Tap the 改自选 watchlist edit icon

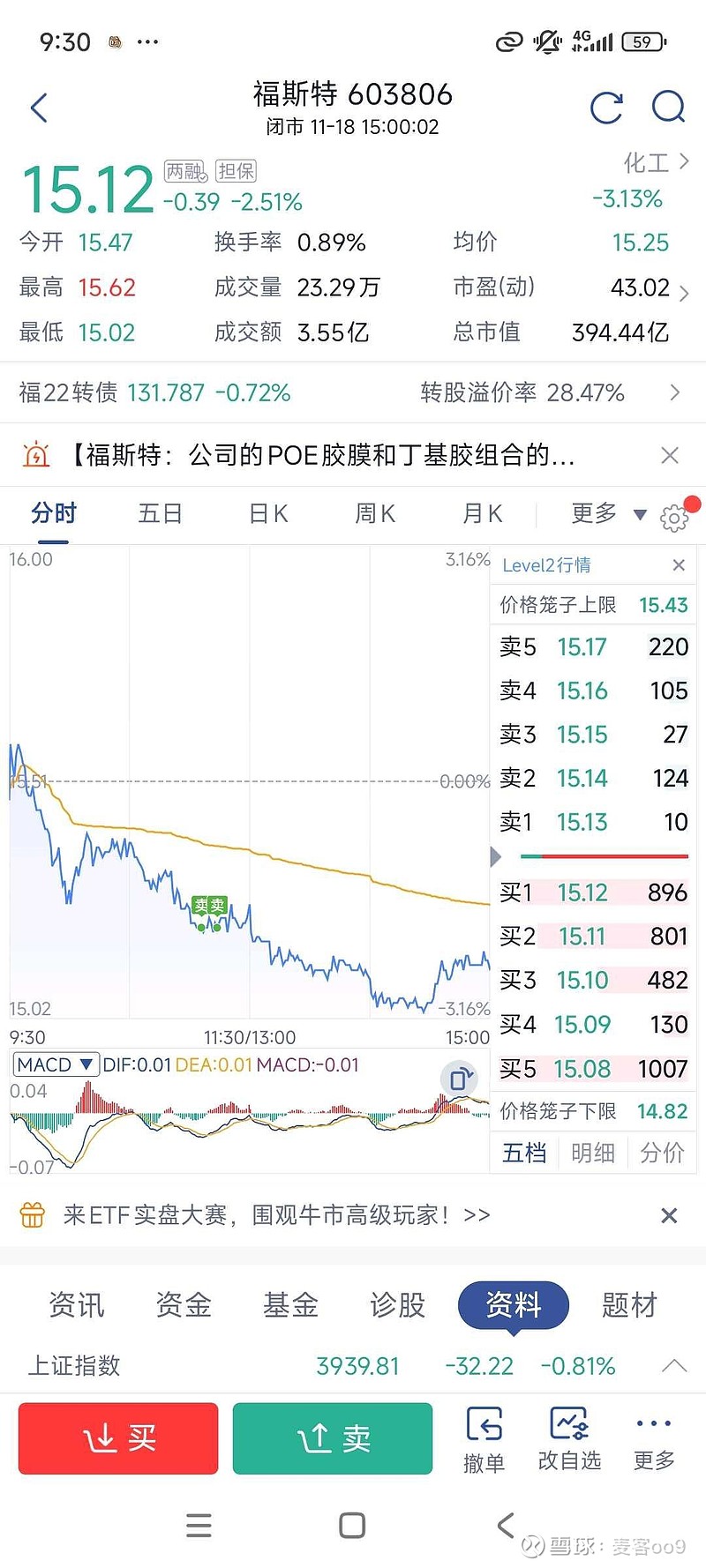tap(568, 1437)
